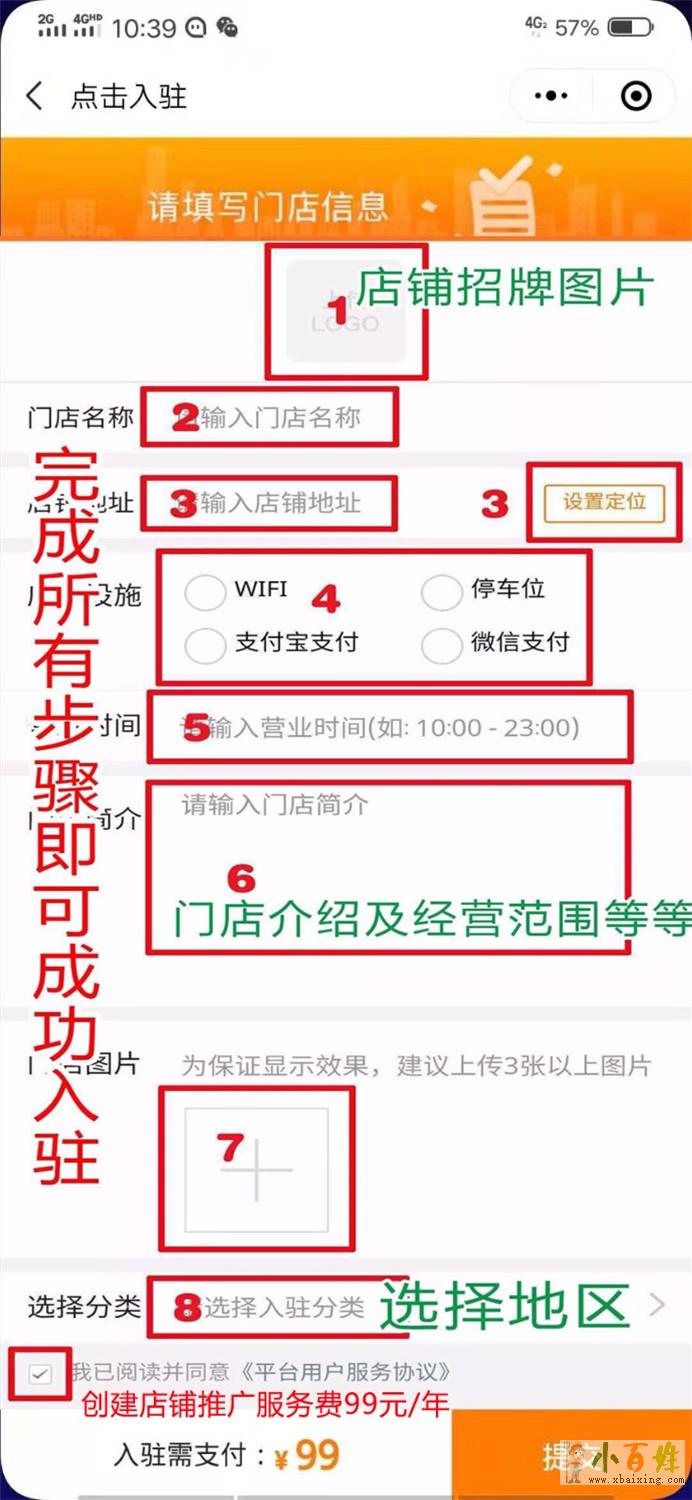Viewport: 692px width, 1500px height.
Task: Close the mini program with the circle button
Action: pos(636,96)
